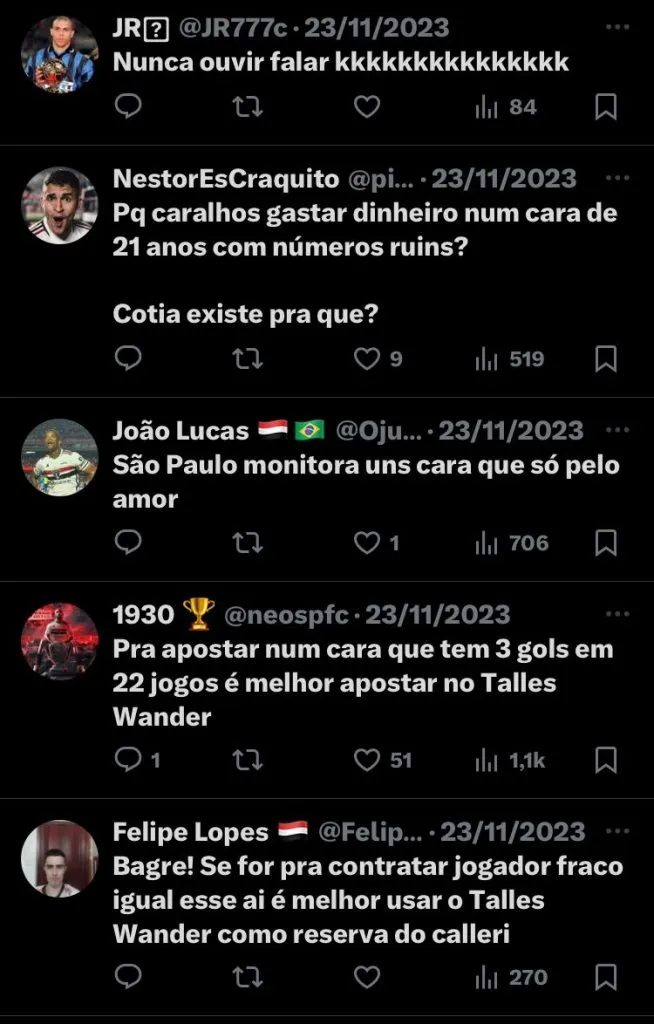The image size is (654, 1024).
Task: Like Felipe Lopes's tweet
Action: [368, 976]
